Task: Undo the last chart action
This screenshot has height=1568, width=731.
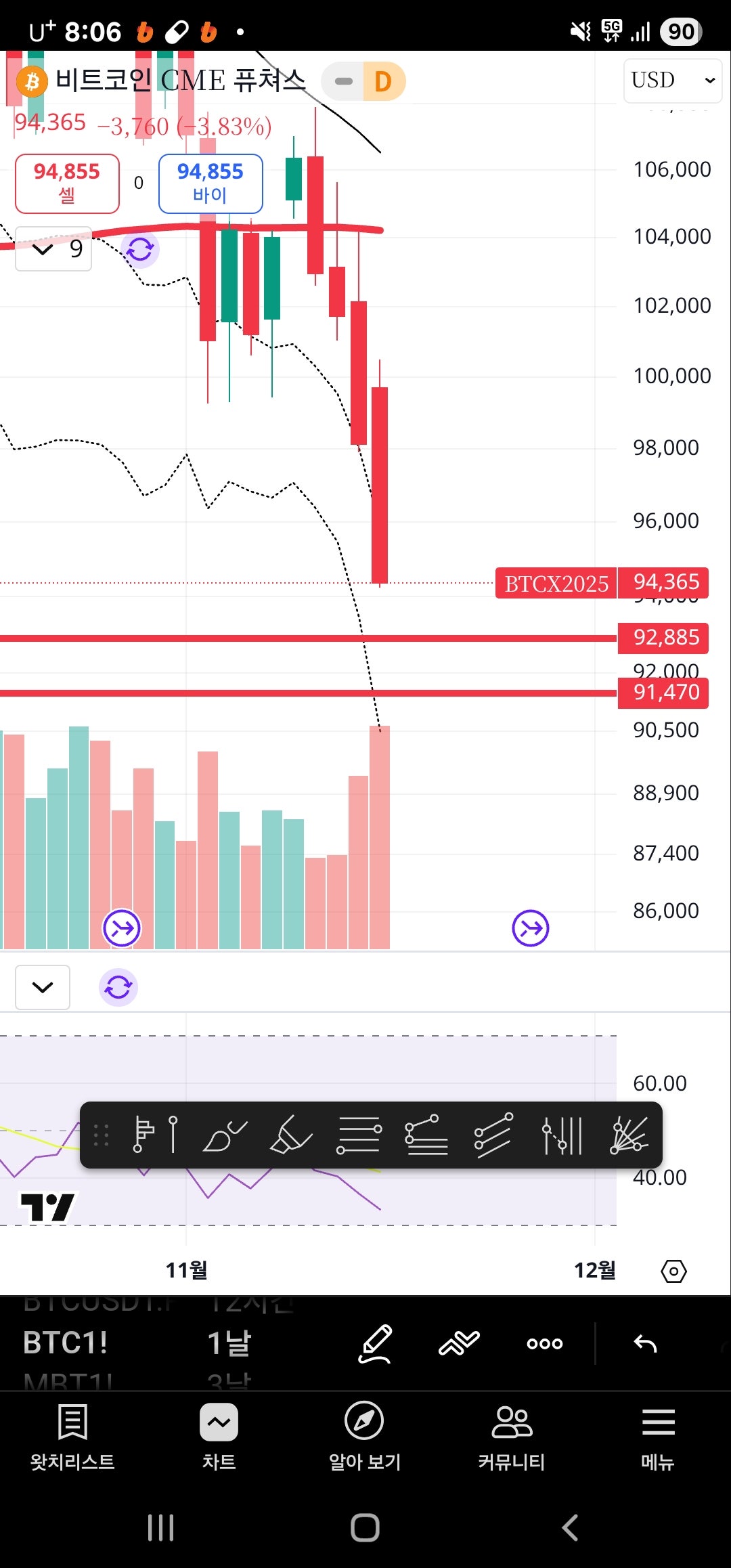Action: pyautogui.click(x=645, y=1343)
